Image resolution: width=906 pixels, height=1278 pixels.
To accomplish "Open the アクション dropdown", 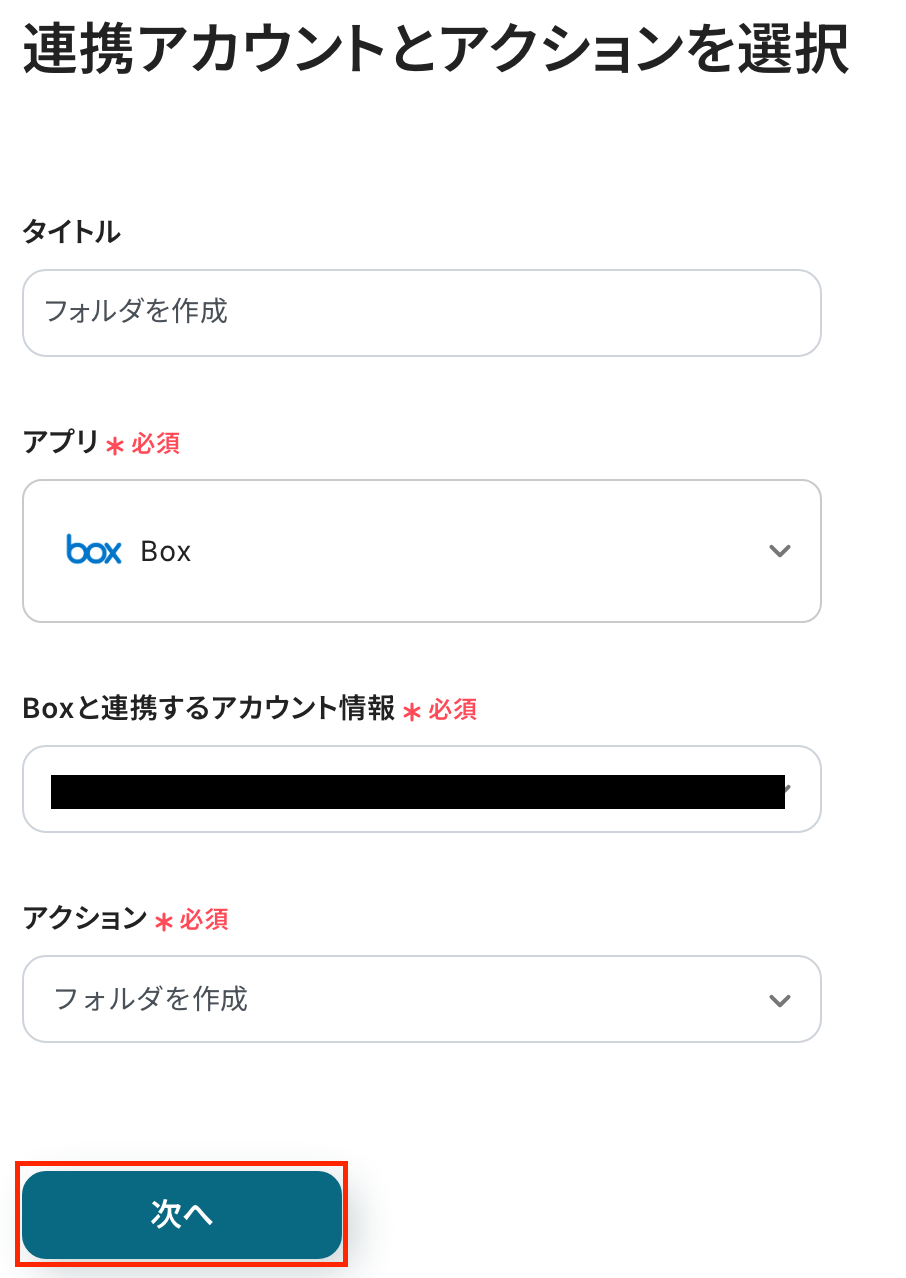I will click(421, 999).
